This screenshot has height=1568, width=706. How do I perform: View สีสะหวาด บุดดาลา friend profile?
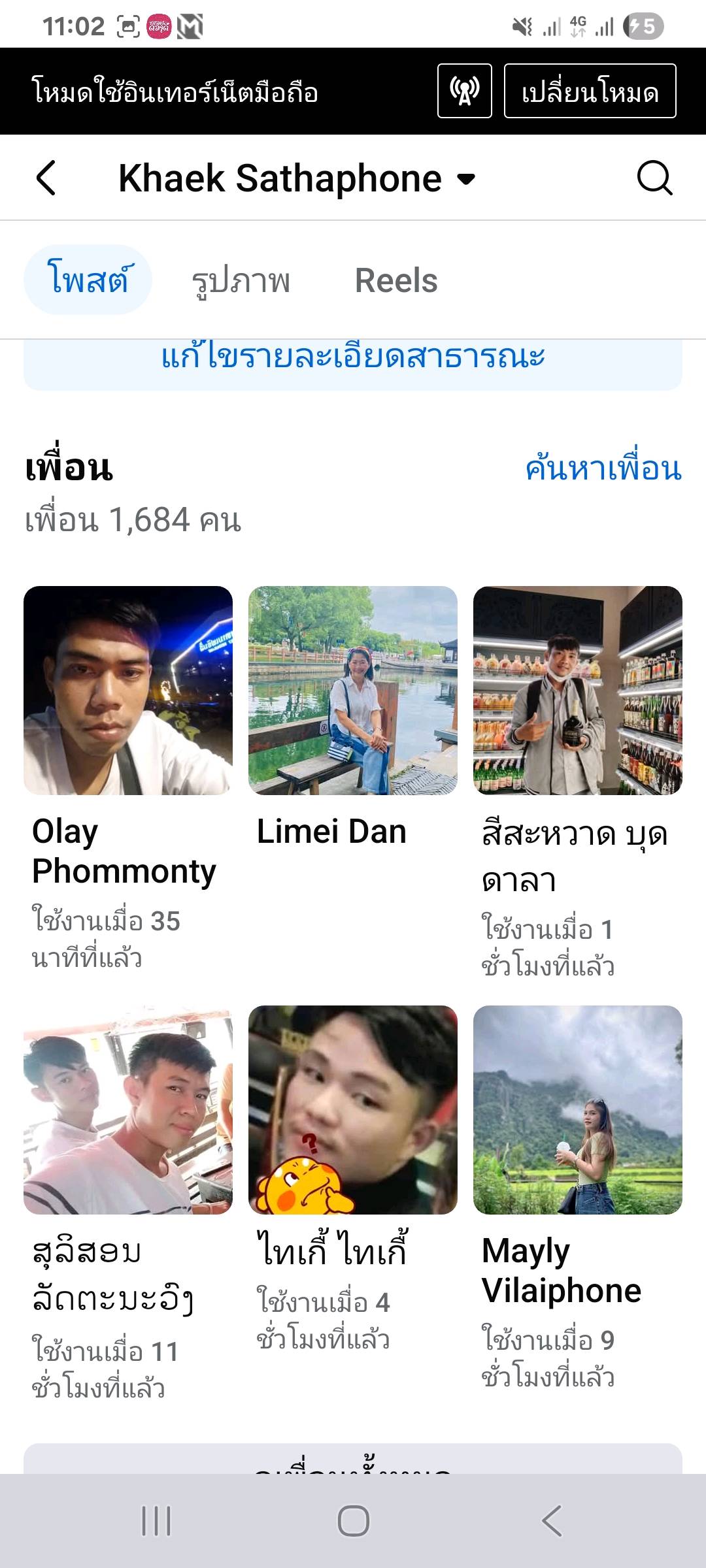tap(578, 691)
